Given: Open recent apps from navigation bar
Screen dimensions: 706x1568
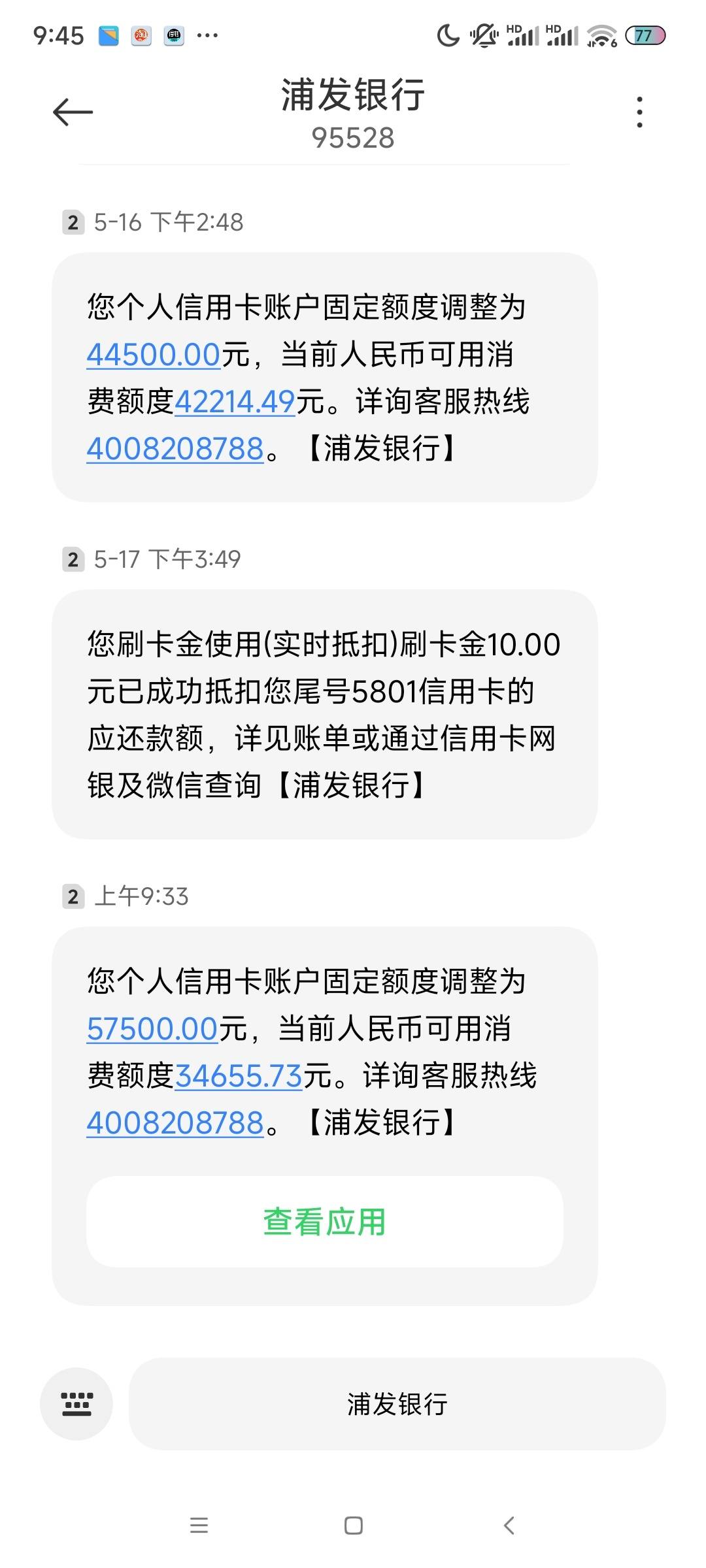Looking at the screenshot, I should pyautogui.click(x=199, y=1526).
